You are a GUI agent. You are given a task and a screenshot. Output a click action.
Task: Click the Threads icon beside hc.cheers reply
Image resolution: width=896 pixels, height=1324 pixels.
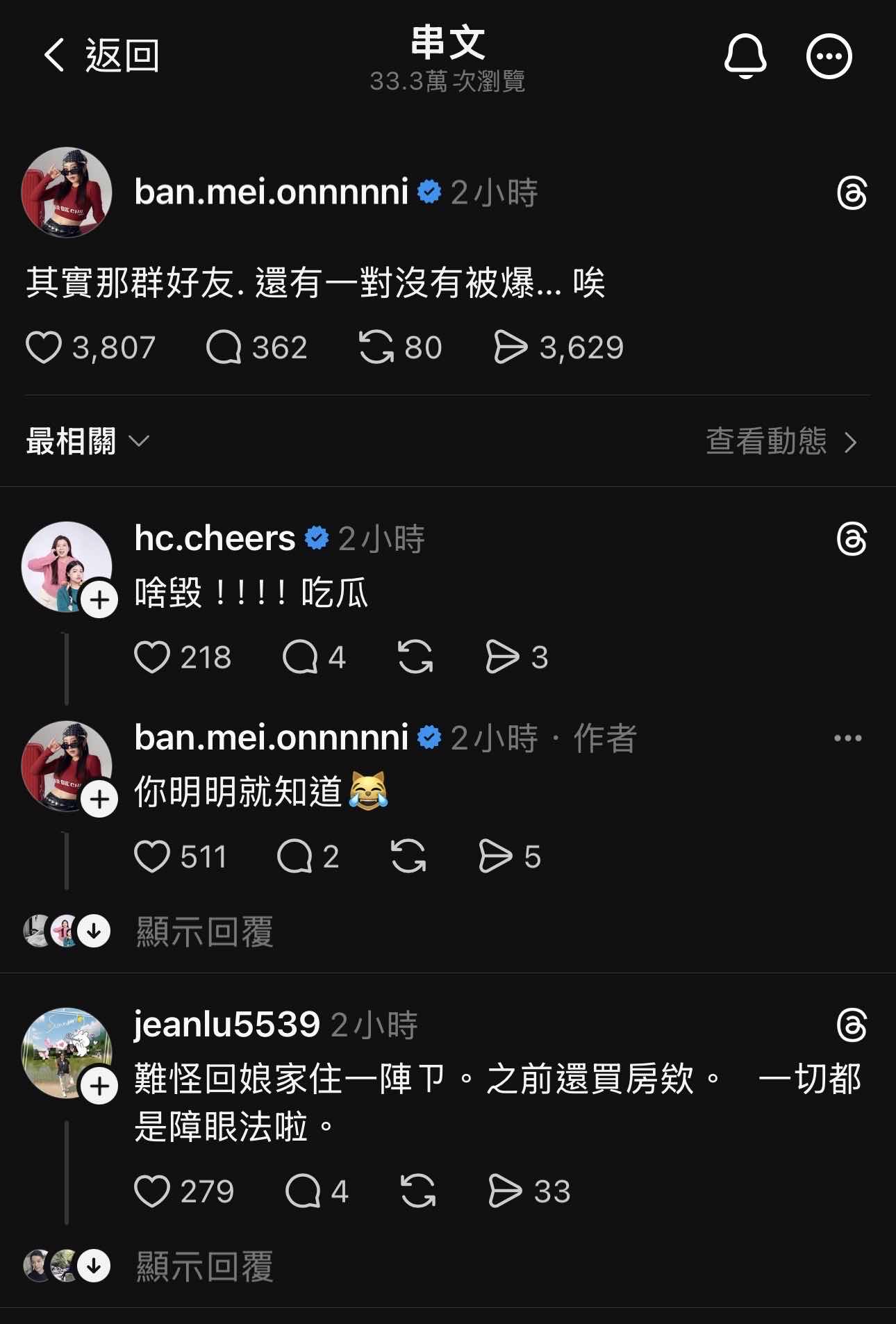coord(854,538)
